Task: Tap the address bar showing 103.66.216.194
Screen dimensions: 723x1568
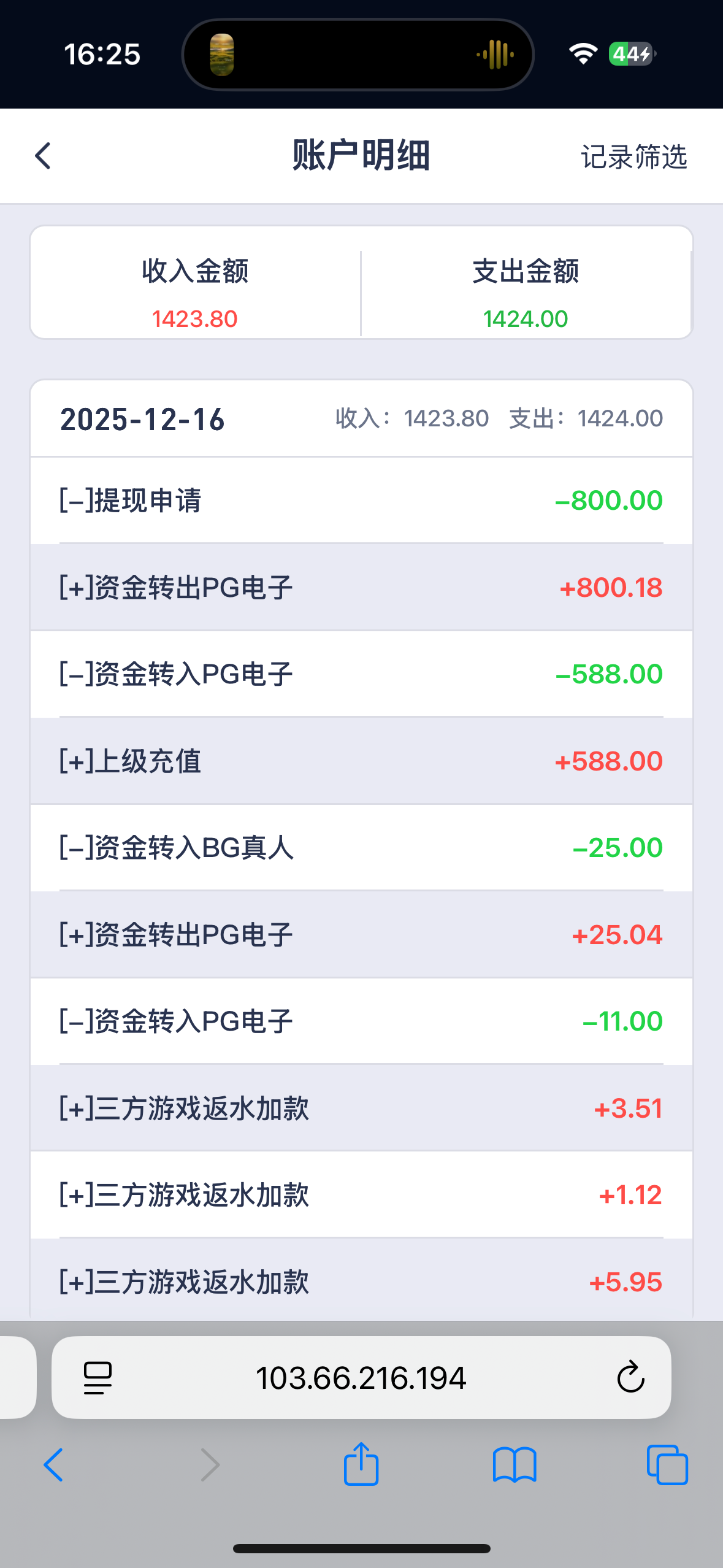Action: coord(361,1376)
